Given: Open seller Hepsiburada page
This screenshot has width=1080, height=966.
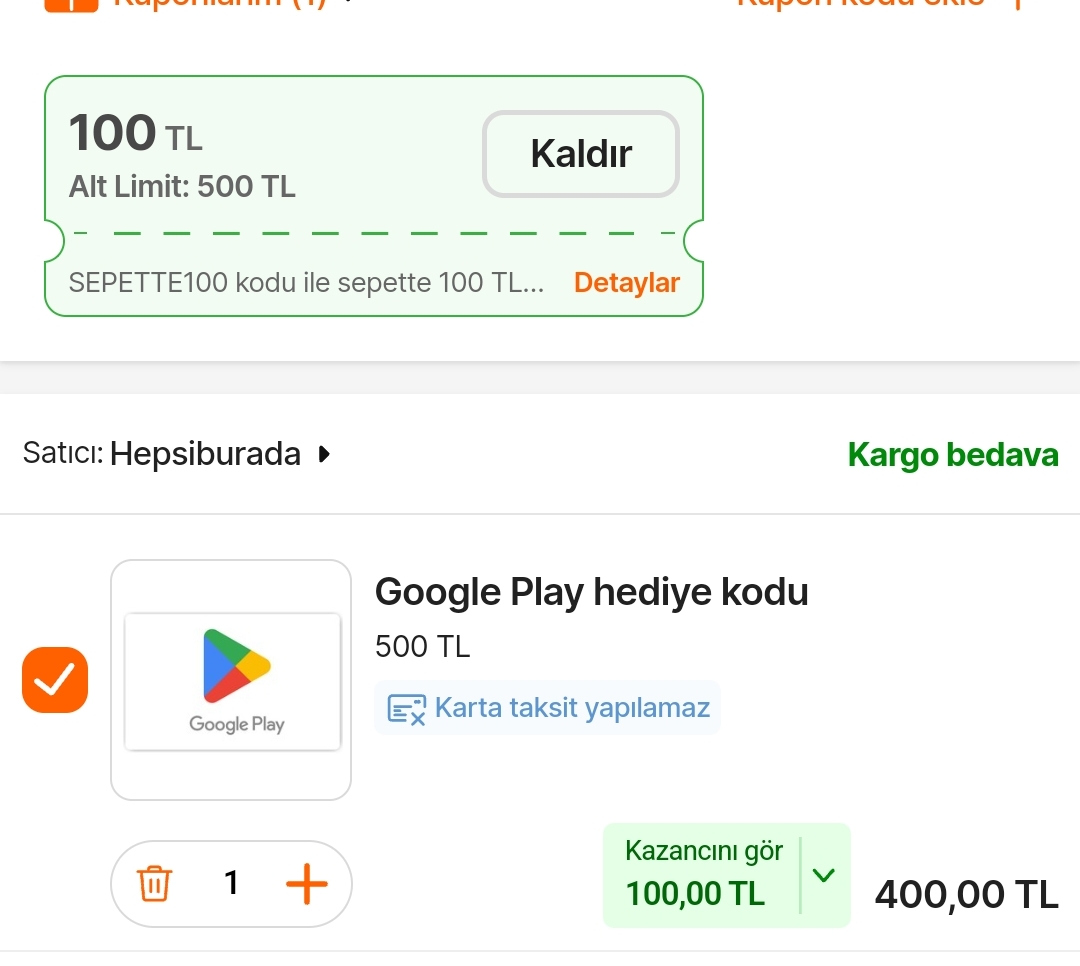Looking at the screenshot, I should [x=206, y=455].
